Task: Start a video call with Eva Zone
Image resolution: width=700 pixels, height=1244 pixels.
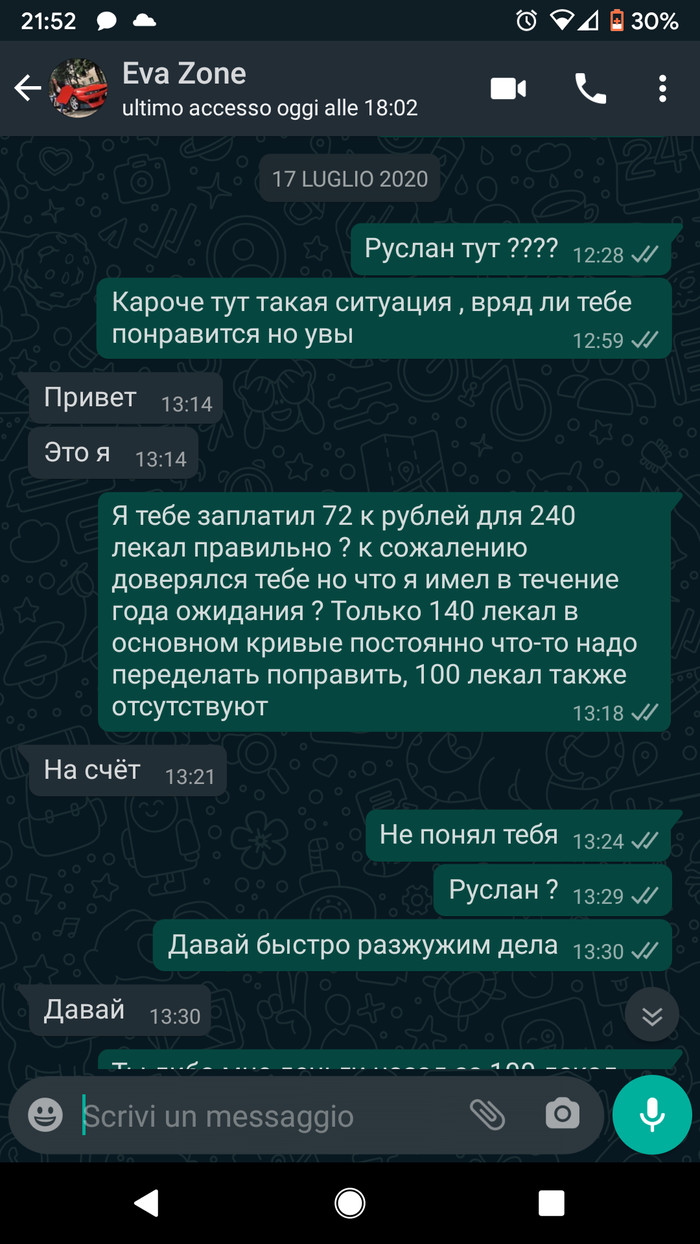Action: click(x=508, y=89)
